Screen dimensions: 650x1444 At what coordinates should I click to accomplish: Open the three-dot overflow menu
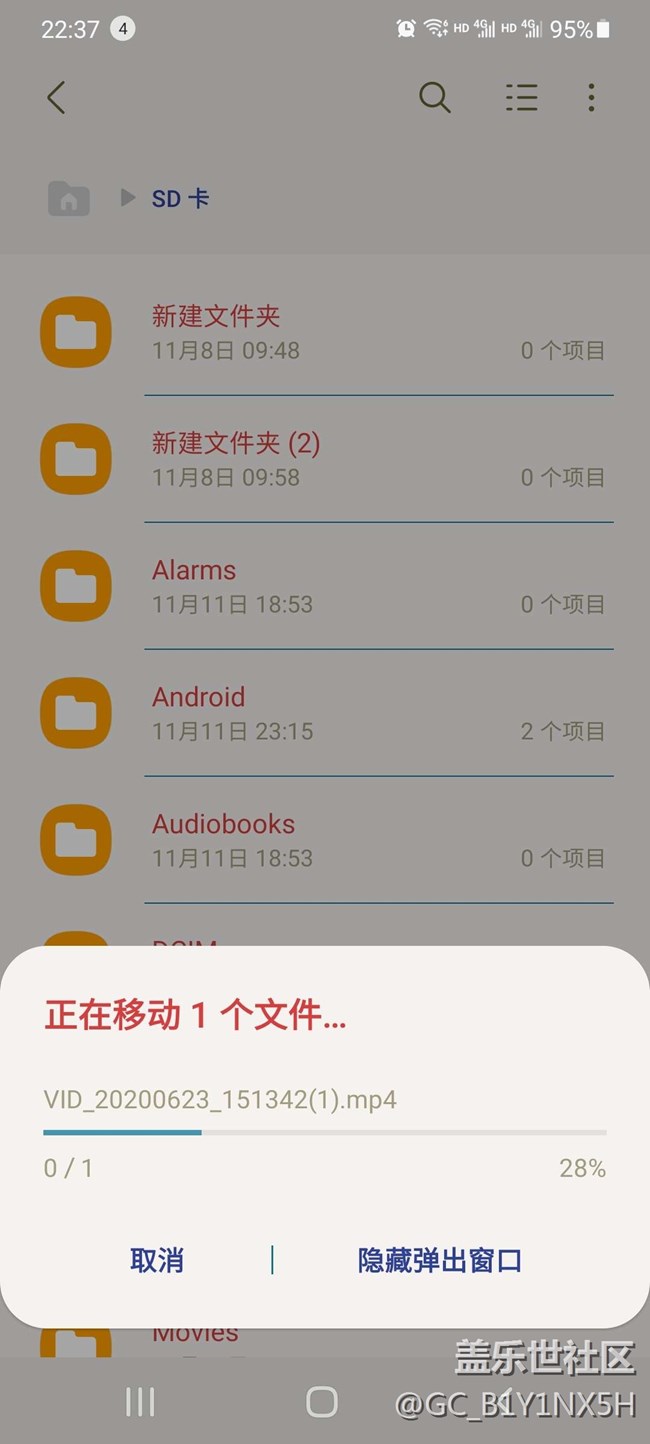click(591, 97)
